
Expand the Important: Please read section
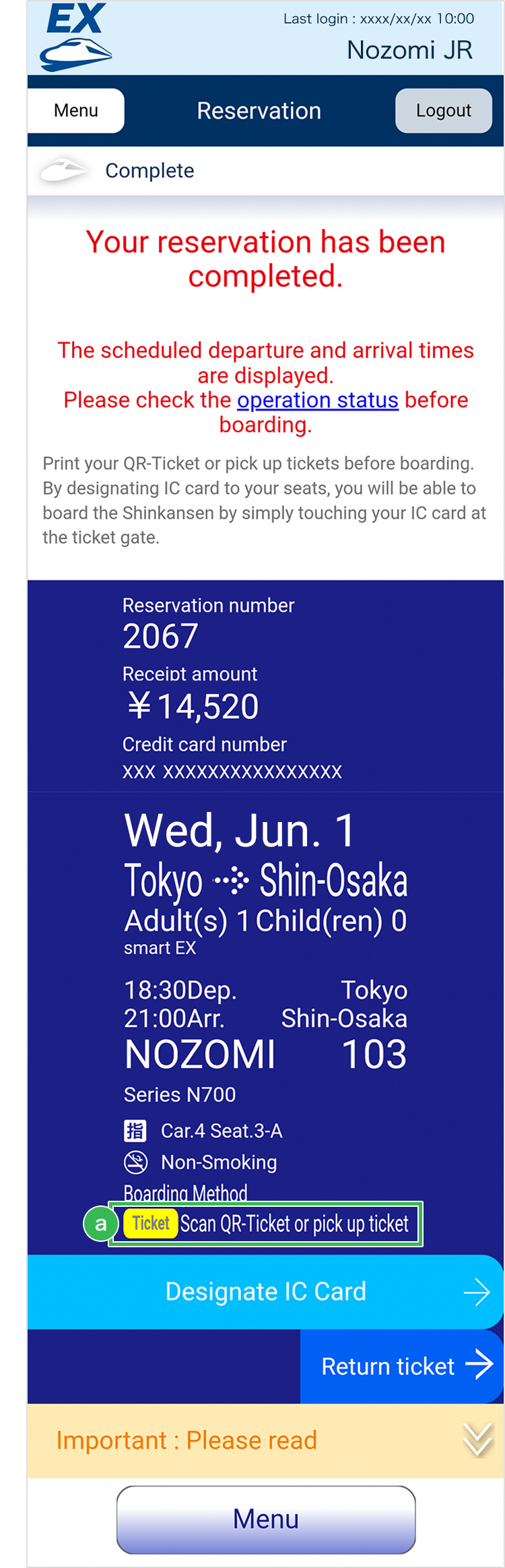265,1440
